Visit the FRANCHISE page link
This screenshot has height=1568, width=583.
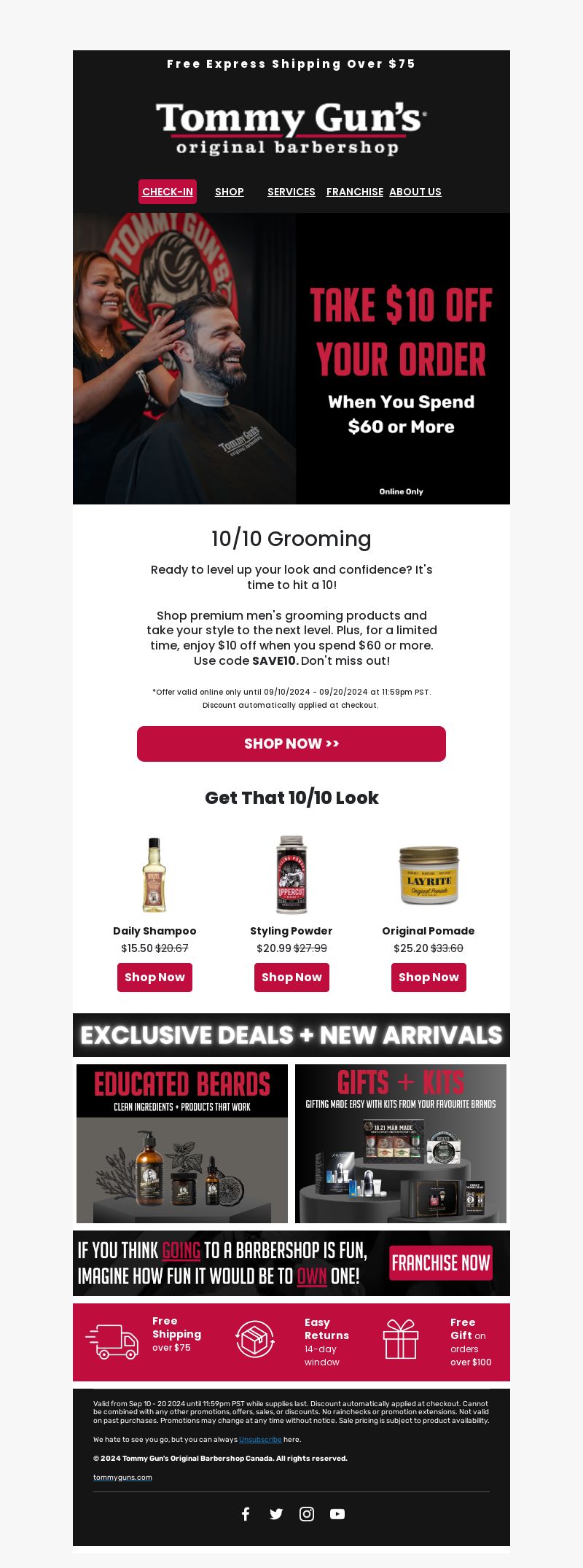click(x=354, y=192)
